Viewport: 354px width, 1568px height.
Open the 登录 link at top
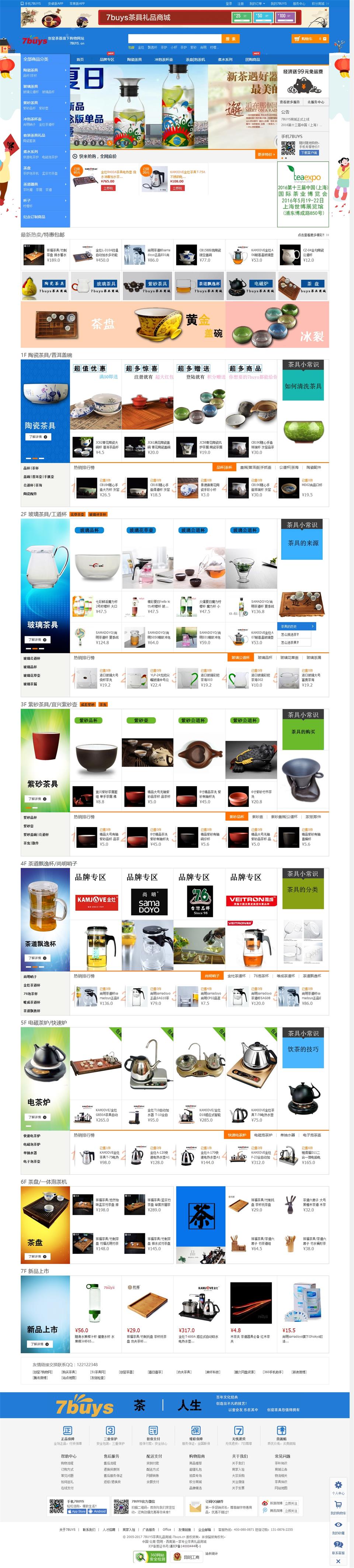coord(229,3)
